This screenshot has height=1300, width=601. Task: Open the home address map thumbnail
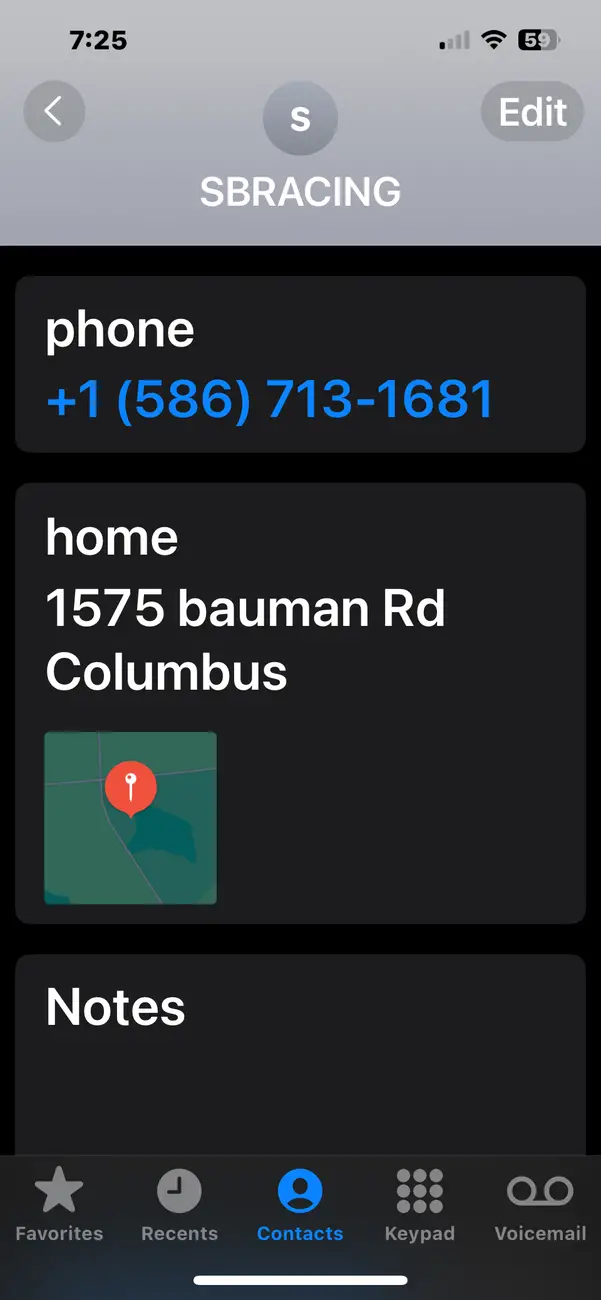point(131,818)
